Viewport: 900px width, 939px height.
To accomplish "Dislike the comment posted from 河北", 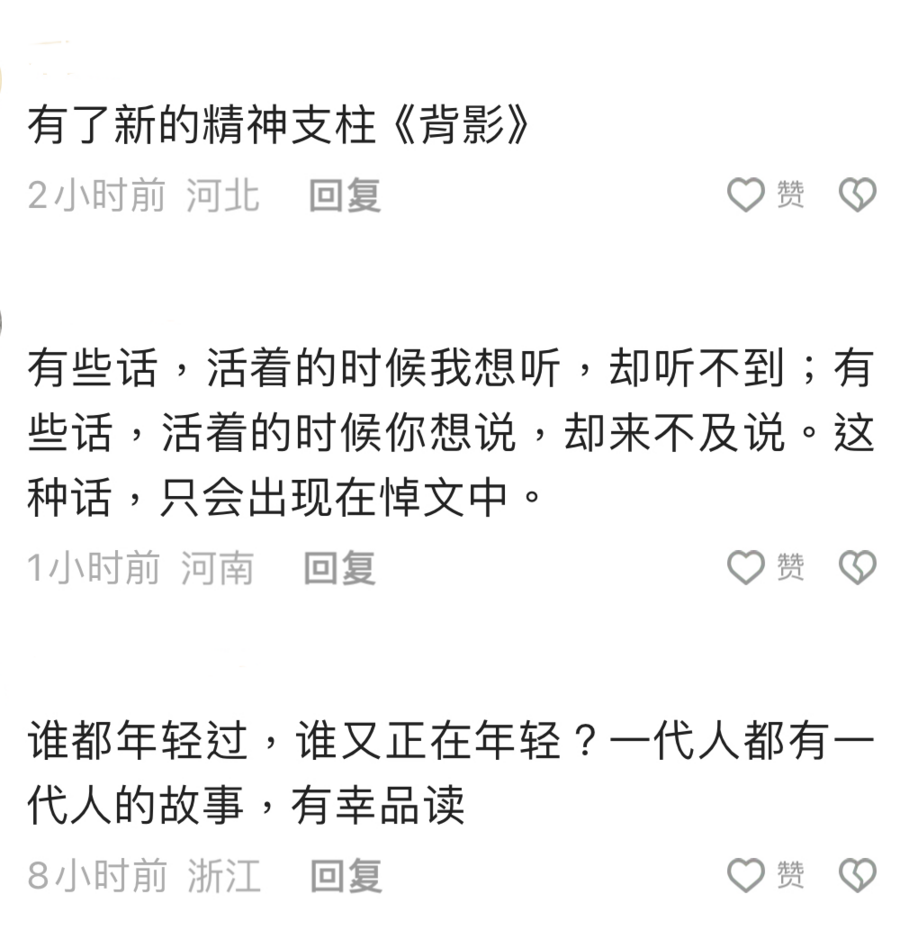I will point(857,196).
